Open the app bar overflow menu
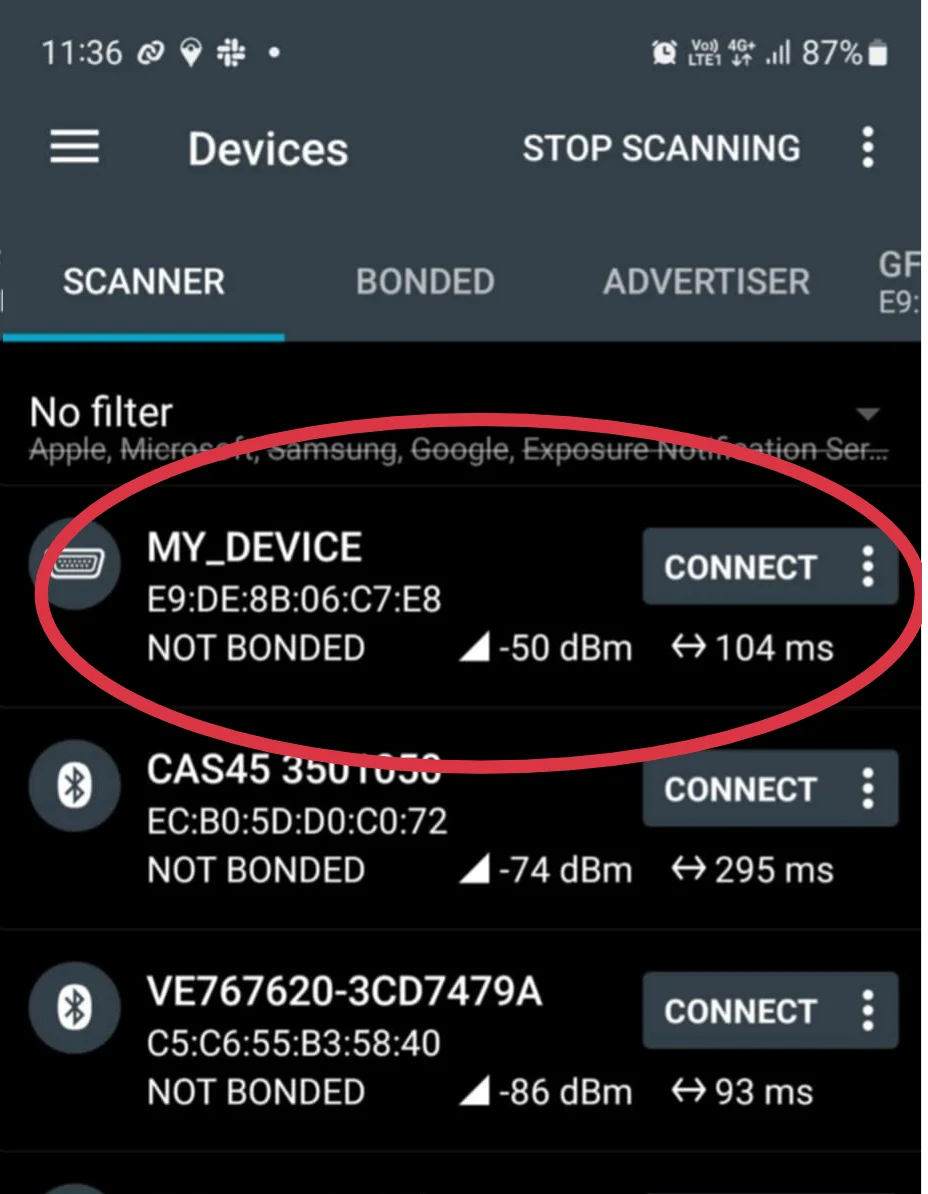The width and height of the screenshot is (928, 1194). 867,148
